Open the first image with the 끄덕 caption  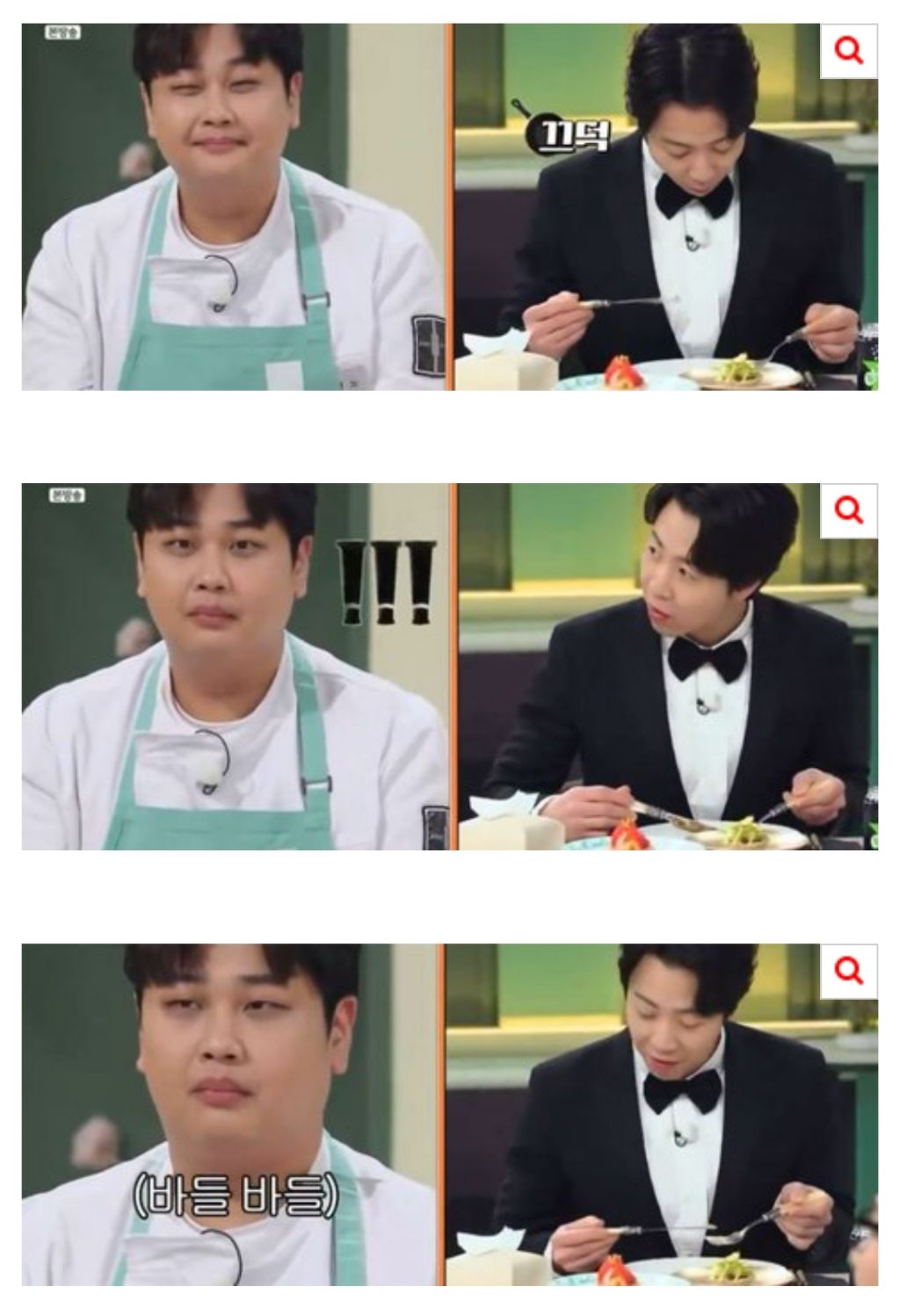(449, 206)
